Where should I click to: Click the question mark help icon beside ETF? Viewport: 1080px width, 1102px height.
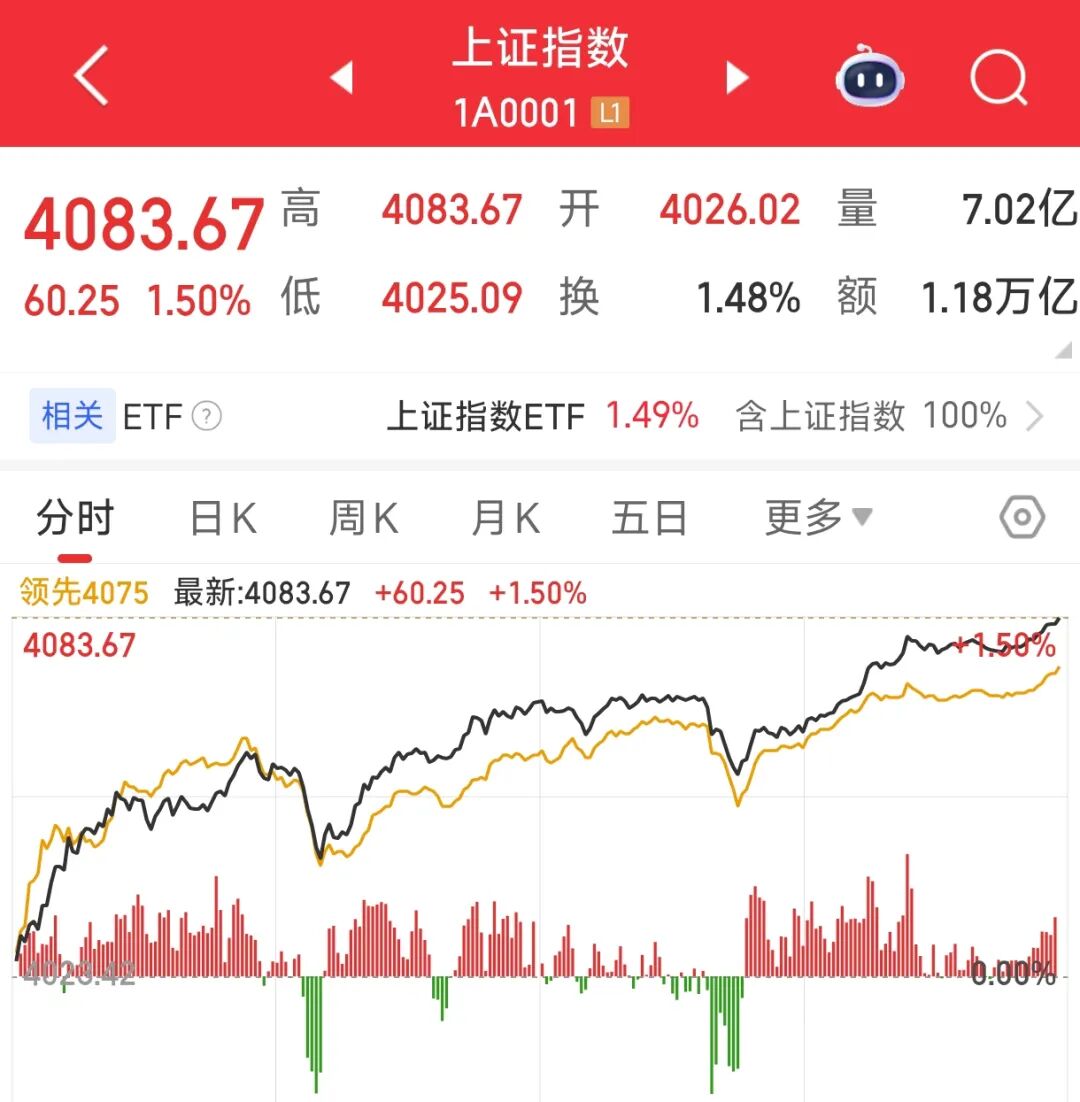pyautogui.click(x=206, y=416)
